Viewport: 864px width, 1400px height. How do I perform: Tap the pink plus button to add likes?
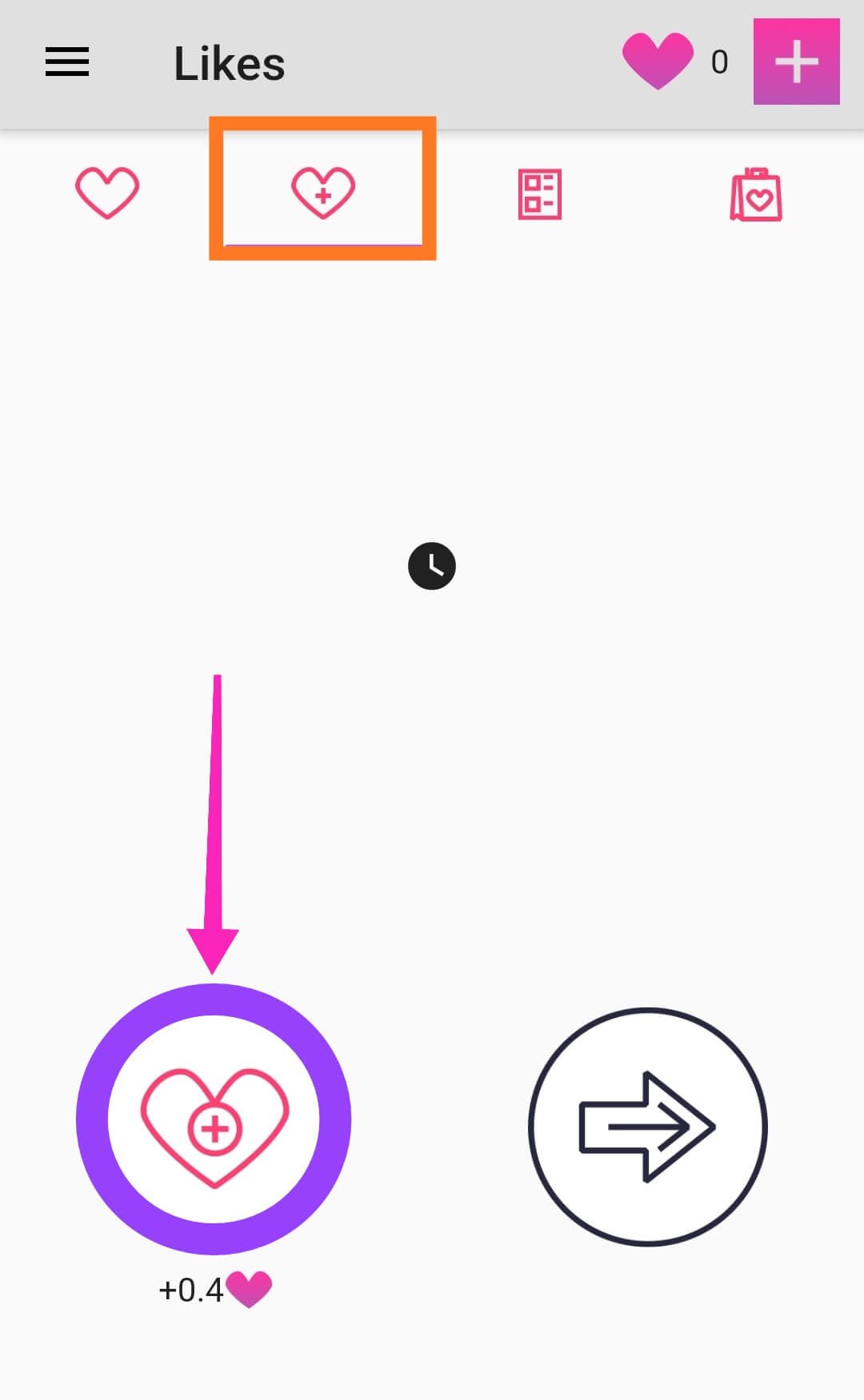tap(796, 62)
